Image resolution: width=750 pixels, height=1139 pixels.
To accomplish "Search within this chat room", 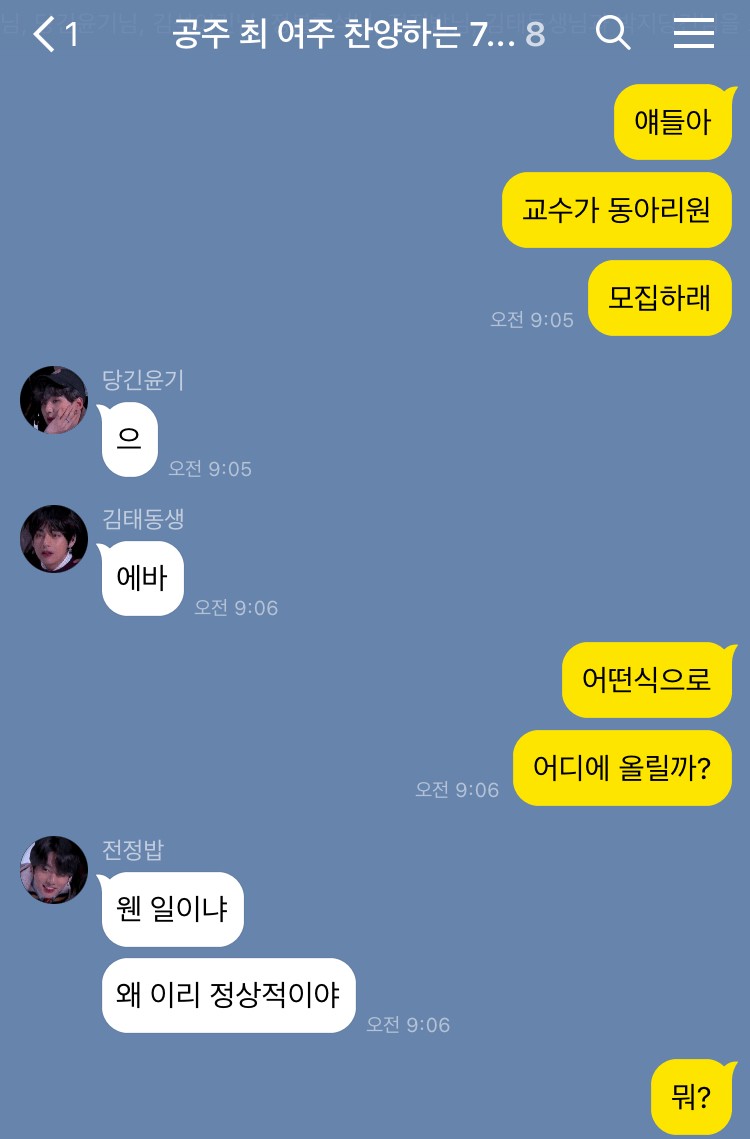I will tap(613, 34).
